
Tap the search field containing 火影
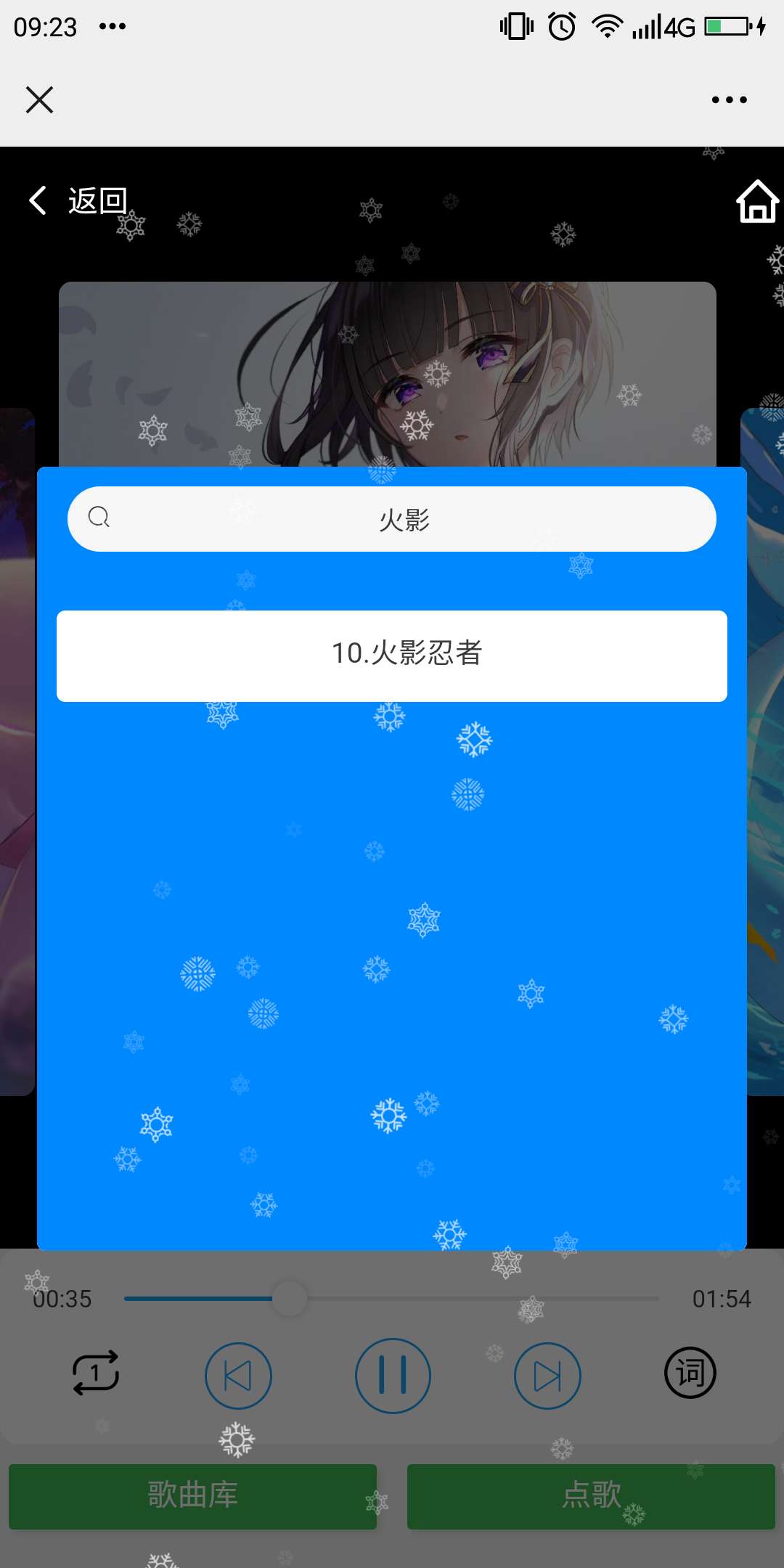pyautogui.click(x=392, y=519)
